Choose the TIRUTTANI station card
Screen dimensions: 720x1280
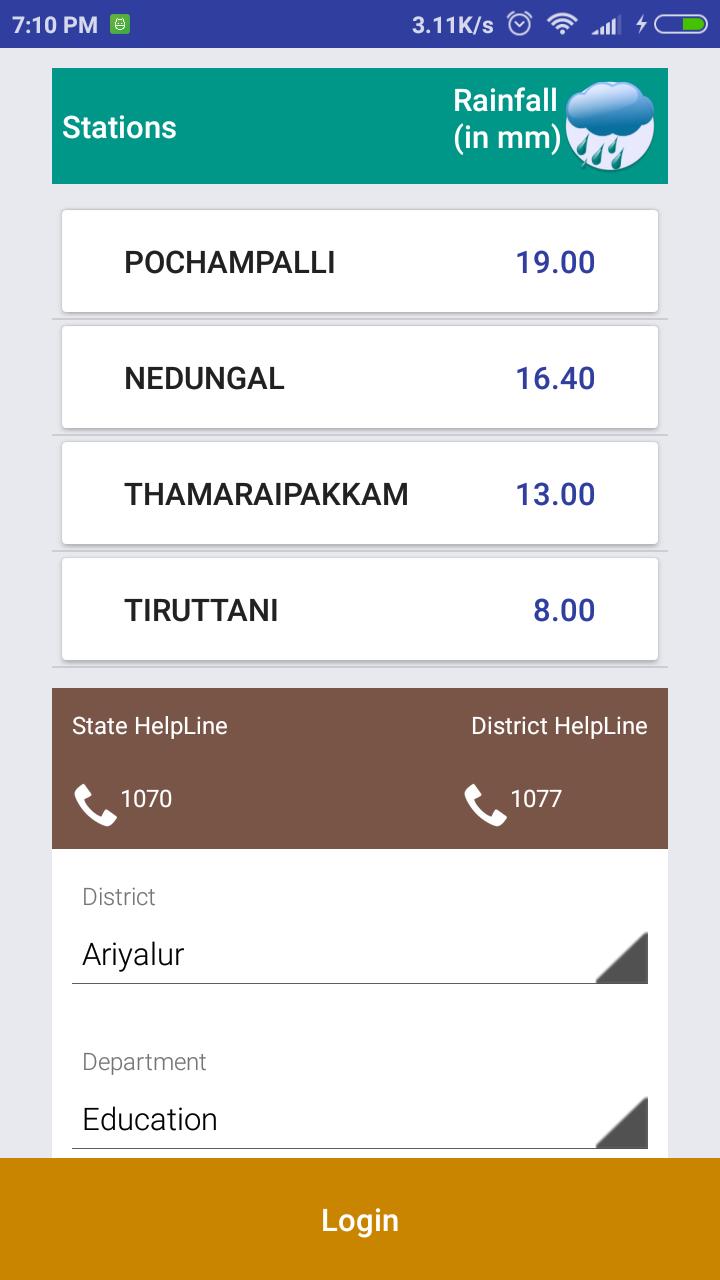360,610
